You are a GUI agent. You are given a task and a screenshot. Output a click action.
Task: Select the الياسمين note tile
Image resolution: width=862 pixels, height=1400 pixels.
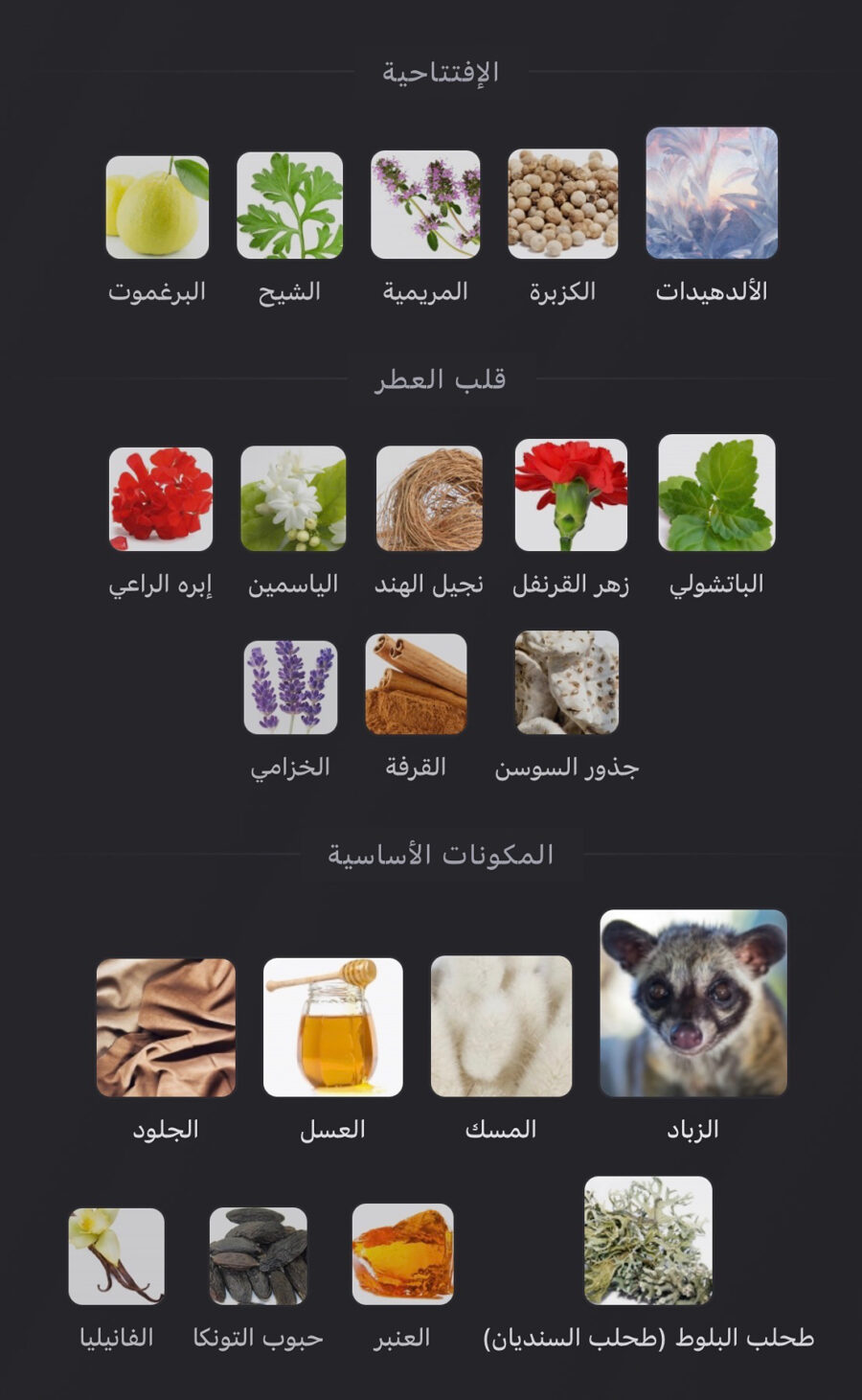[293, 498]
